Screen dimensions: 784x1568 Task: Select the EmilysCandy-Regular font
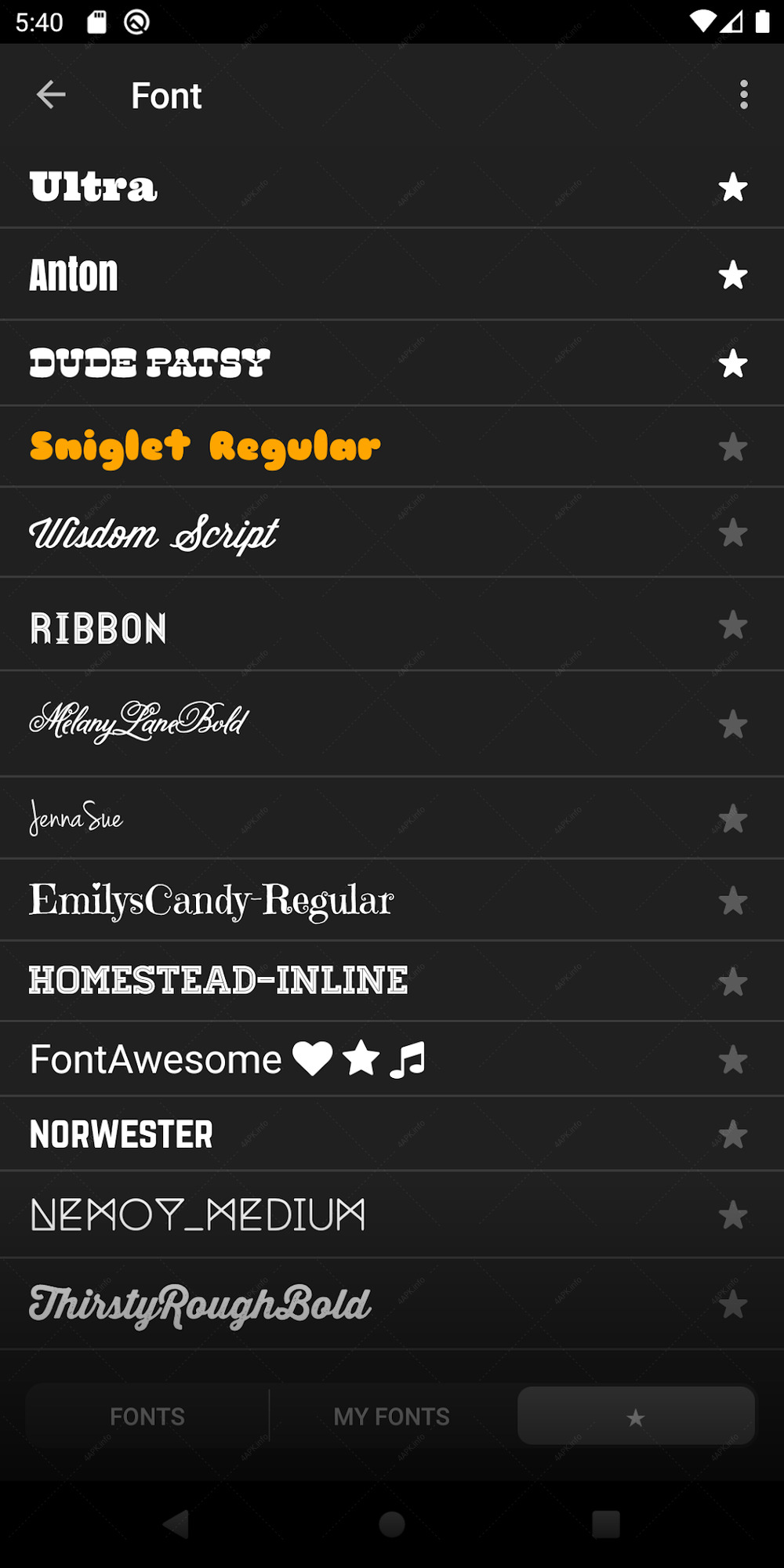click(392, 900)
